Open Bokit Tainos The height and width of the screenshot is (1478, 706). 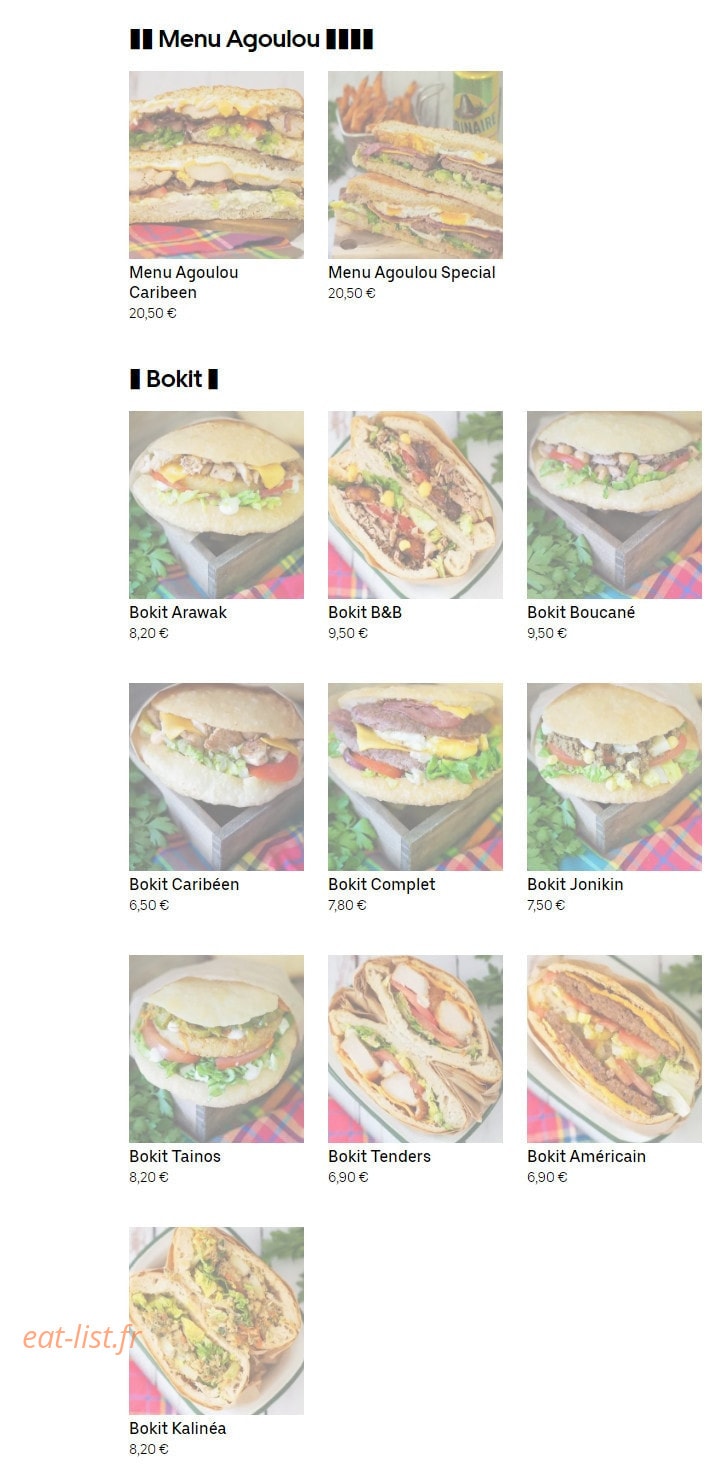(216, 1070)
